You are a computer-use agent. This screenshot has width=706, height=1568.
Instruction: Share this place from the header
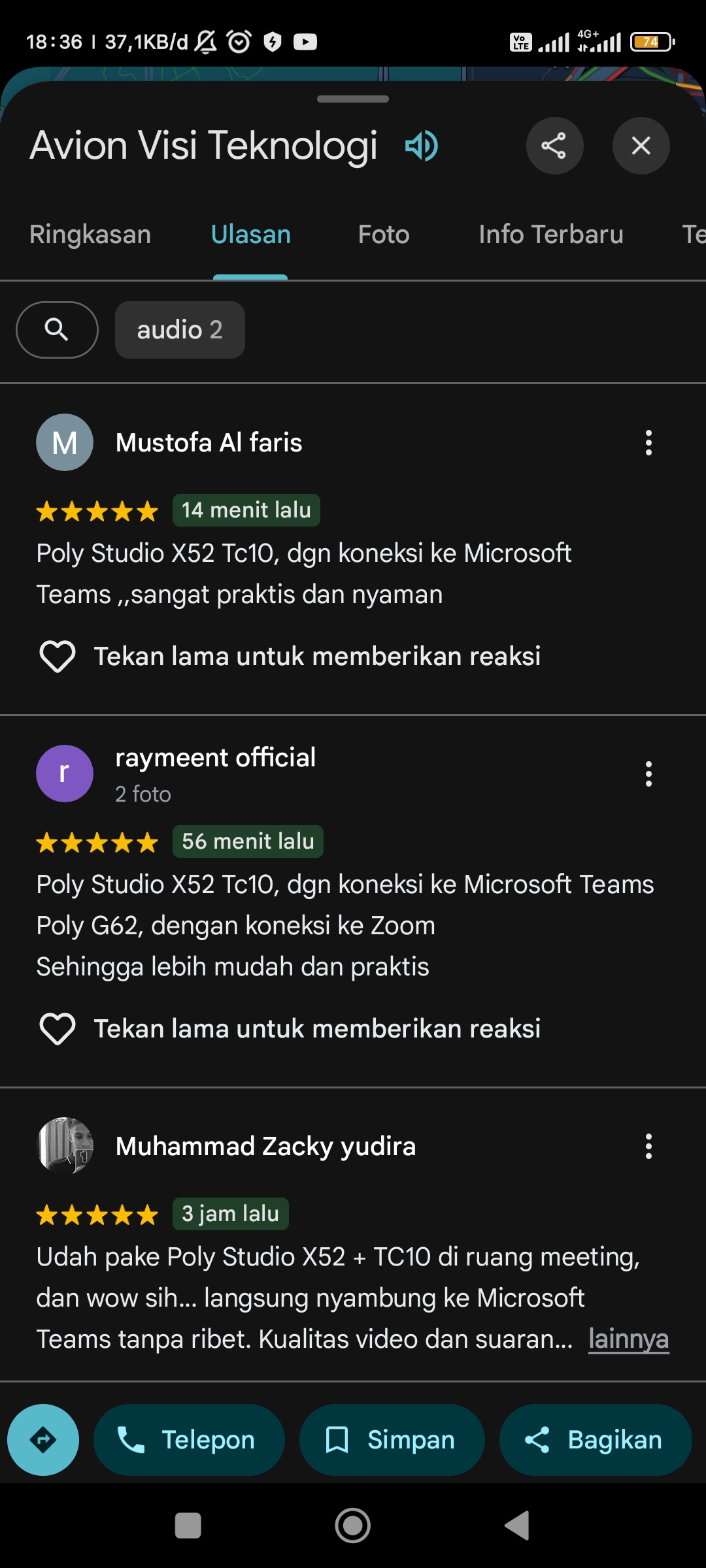coord(554,146)
